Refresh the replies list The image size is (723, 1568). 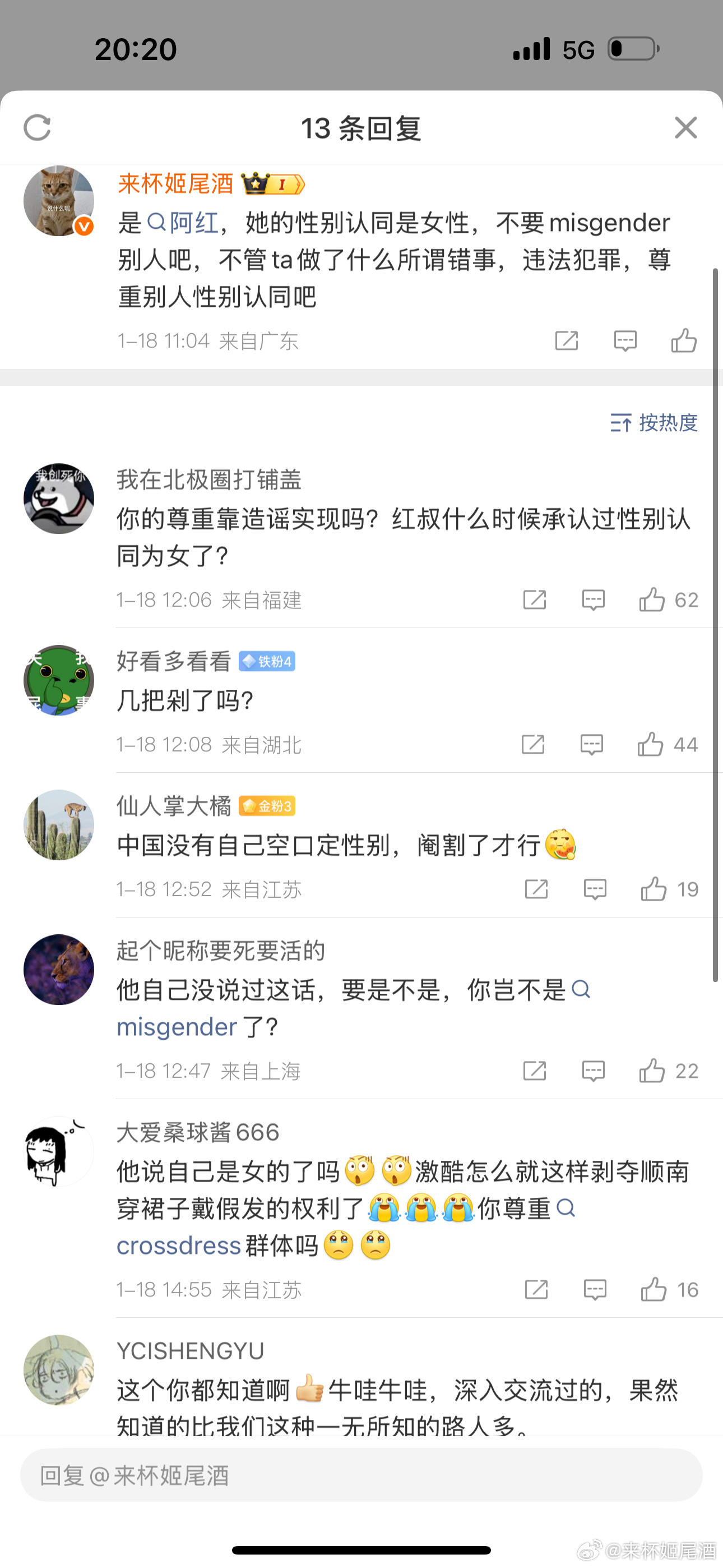[37, 128]
